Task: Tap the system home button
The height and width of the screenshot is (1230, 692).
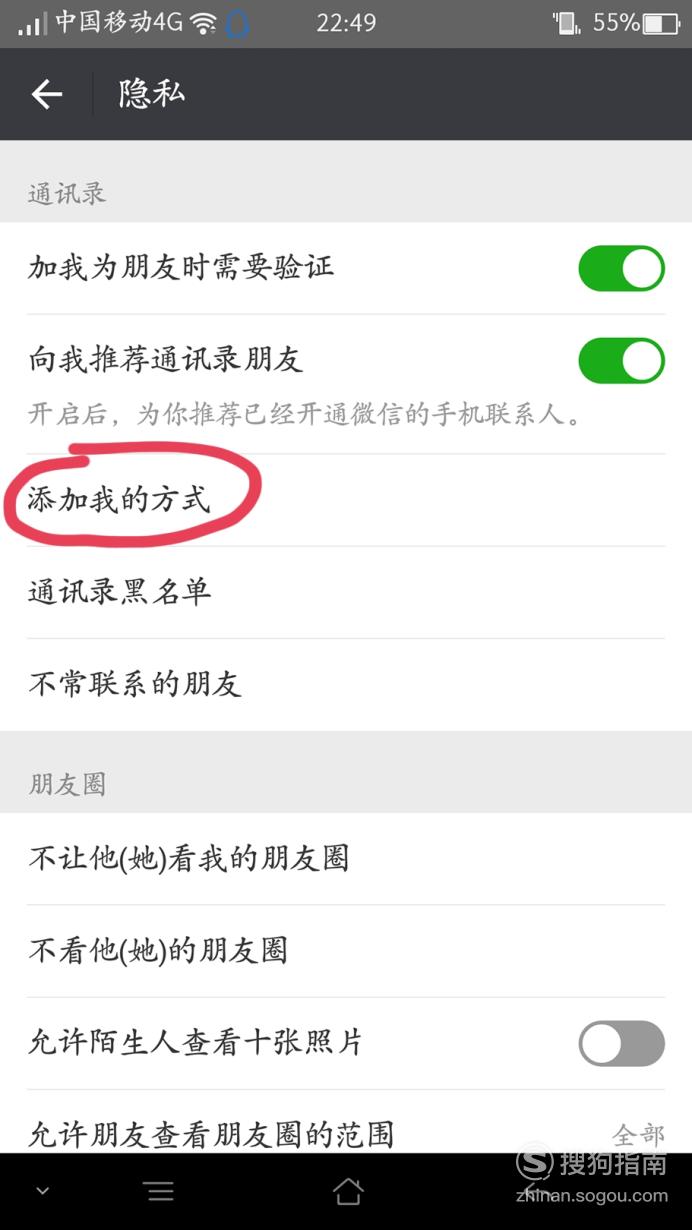Action: pos(347,1190)
